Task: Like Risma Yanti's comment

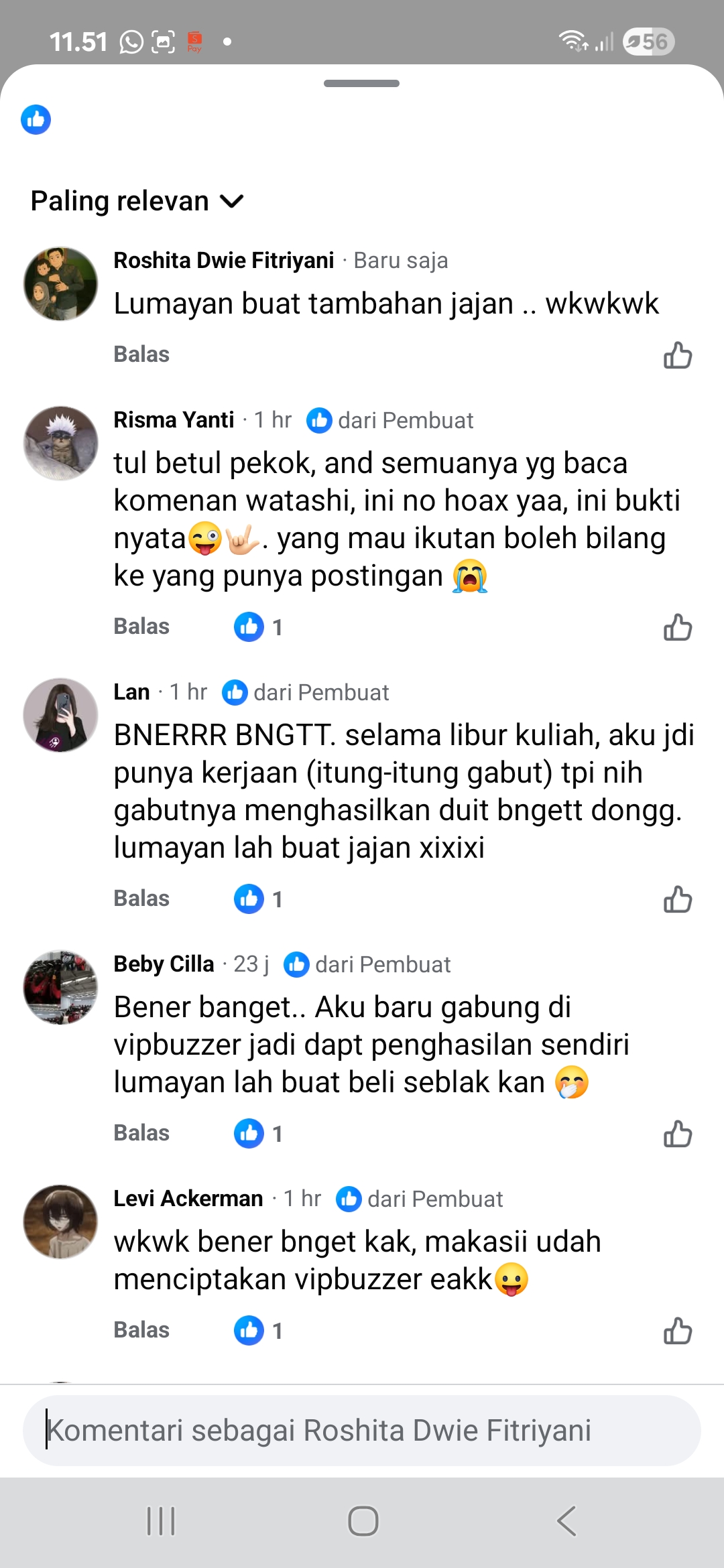Action: click(x=677, y=627)
